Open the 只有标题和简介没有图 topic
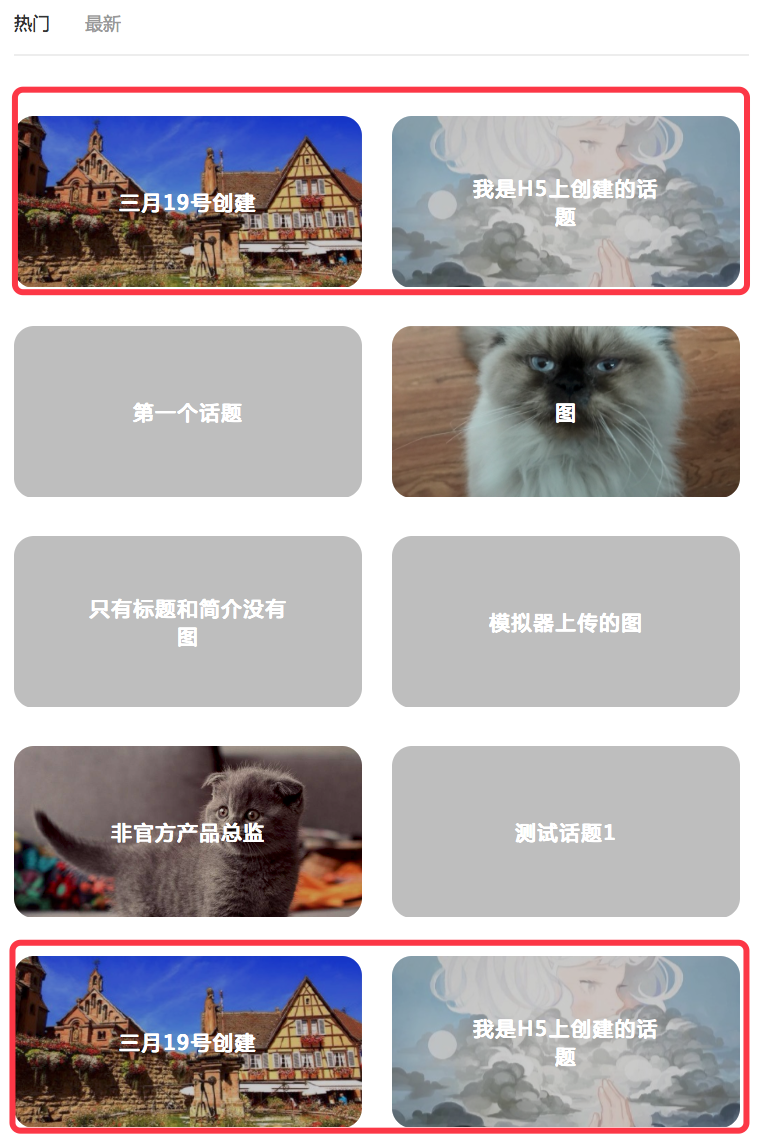Screen dimensions: 758x1144 186,621
